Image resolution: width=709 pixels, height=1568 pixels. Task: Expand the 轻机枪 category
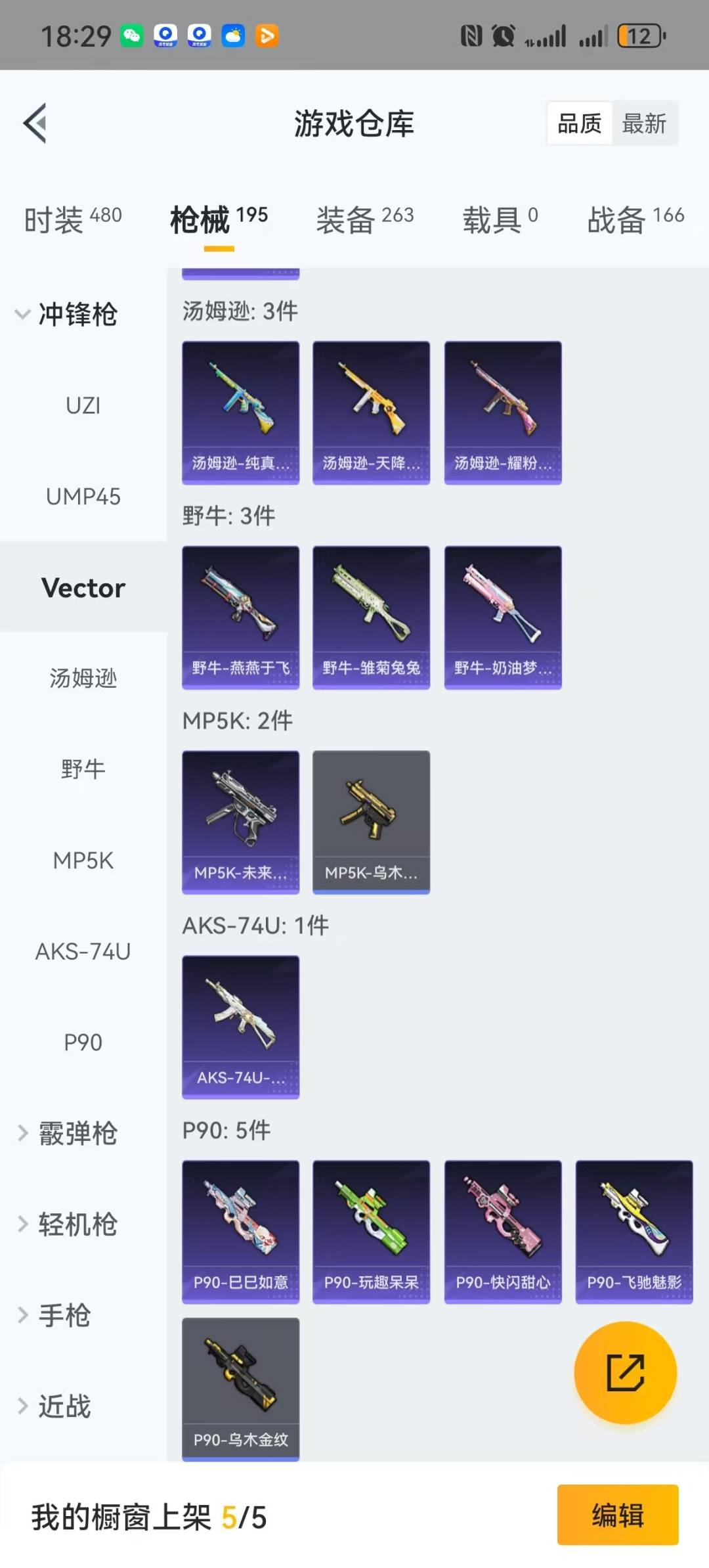tap(69, 1224)
